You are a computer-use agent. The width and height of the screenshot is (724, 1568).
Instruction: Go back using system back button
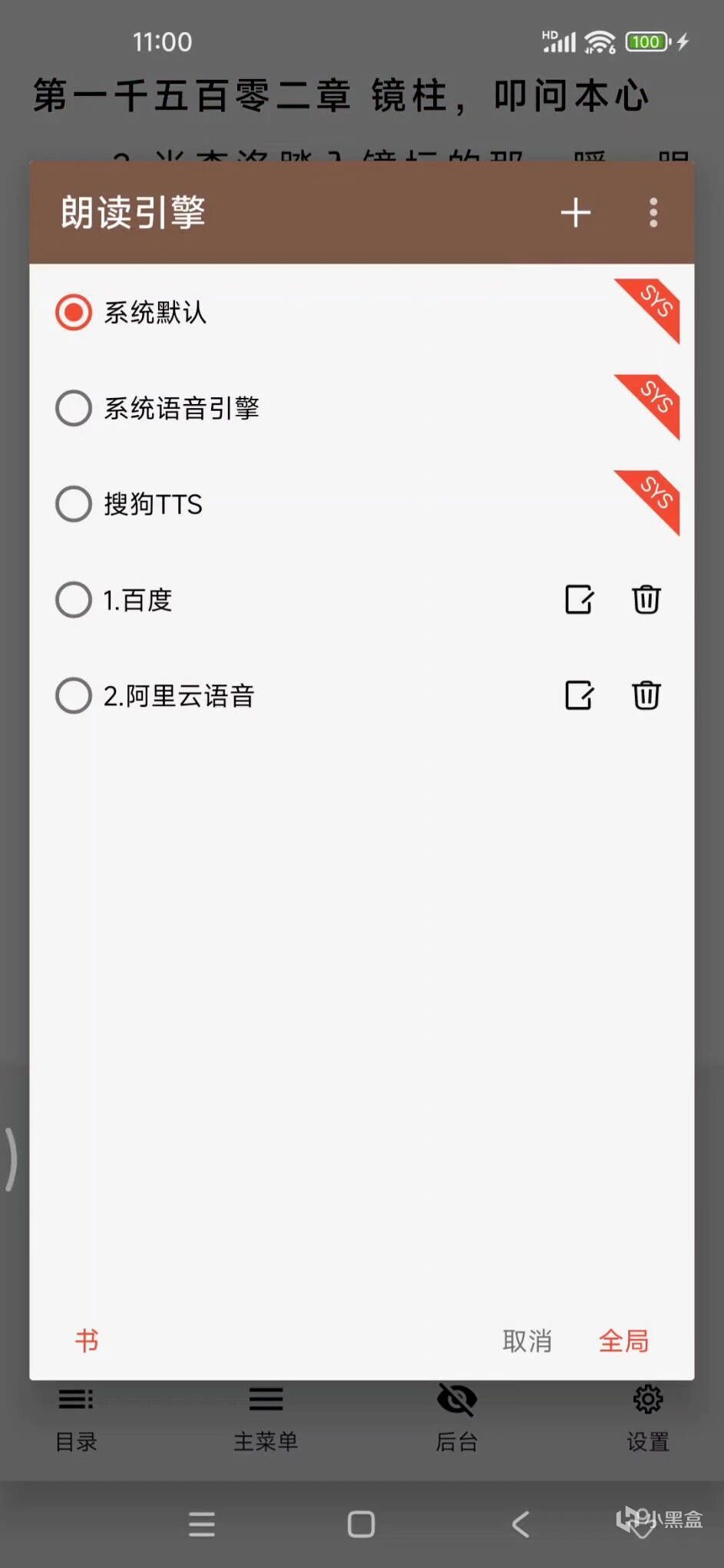pos(521,1523)
